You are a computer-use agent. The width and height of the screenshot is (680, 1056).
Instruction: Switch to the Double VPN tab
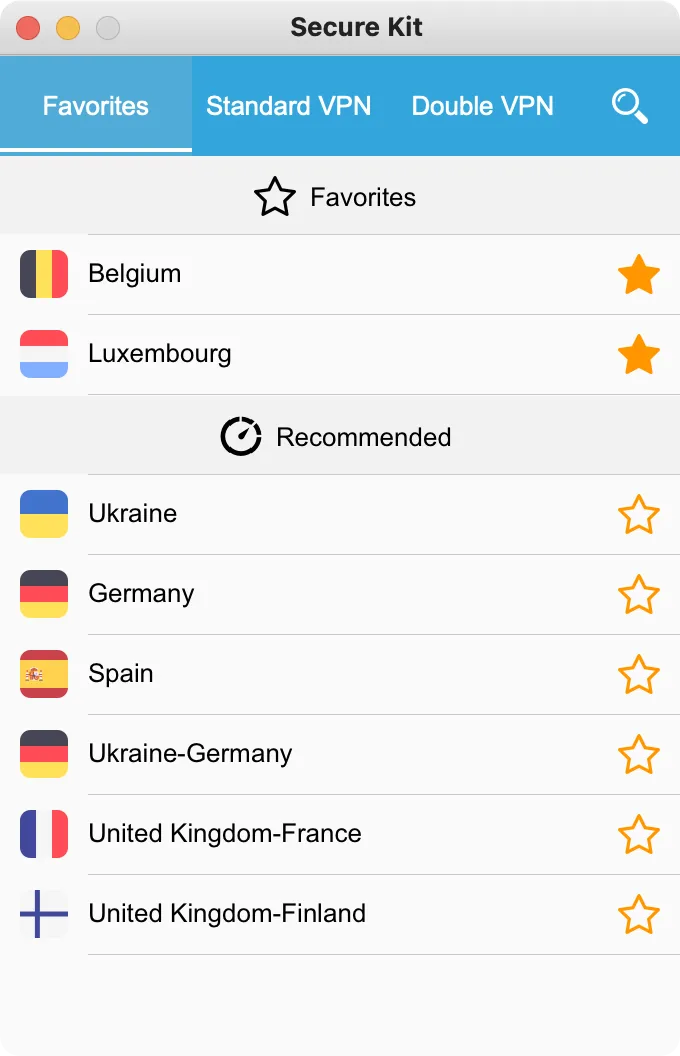point(482,106)
